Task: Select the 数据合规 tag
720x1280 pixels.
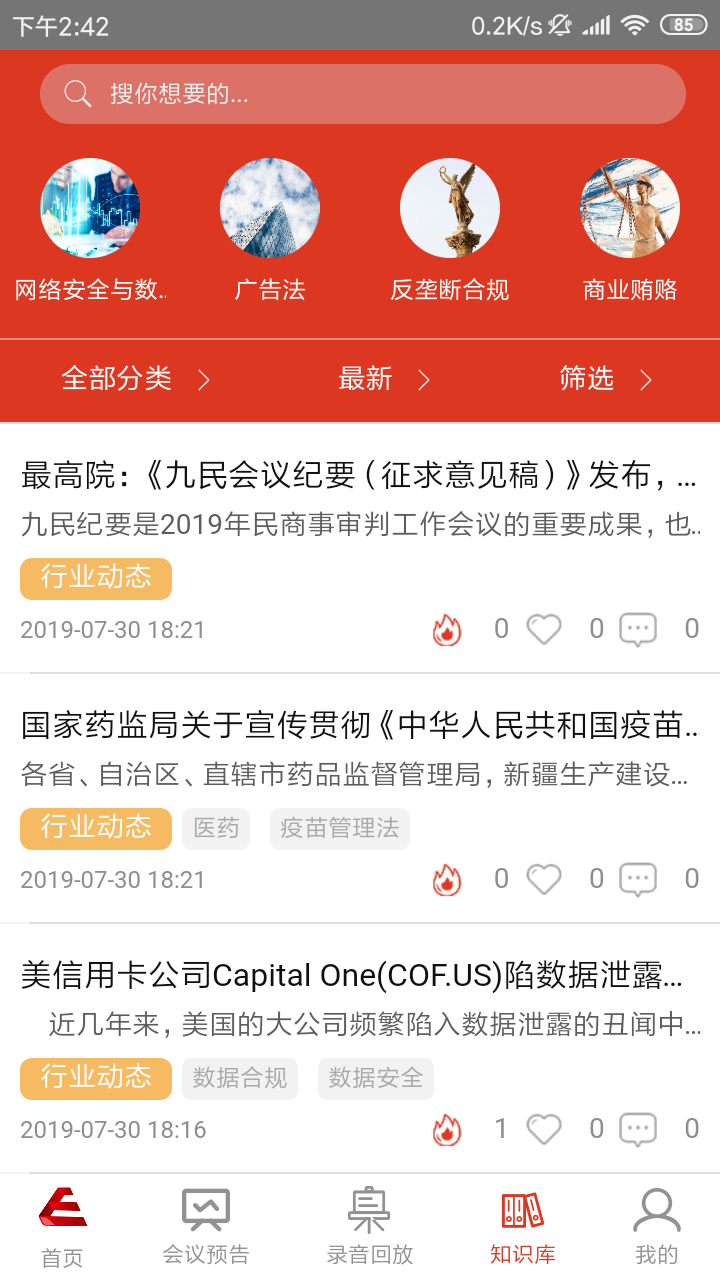Action: tap(240, 1078)
